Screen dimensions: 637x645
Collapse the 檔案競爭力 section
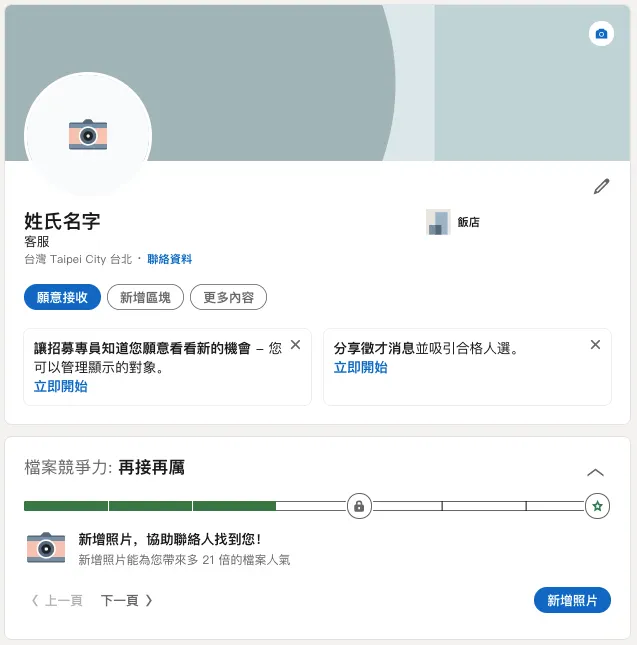(x=595, y=472)
